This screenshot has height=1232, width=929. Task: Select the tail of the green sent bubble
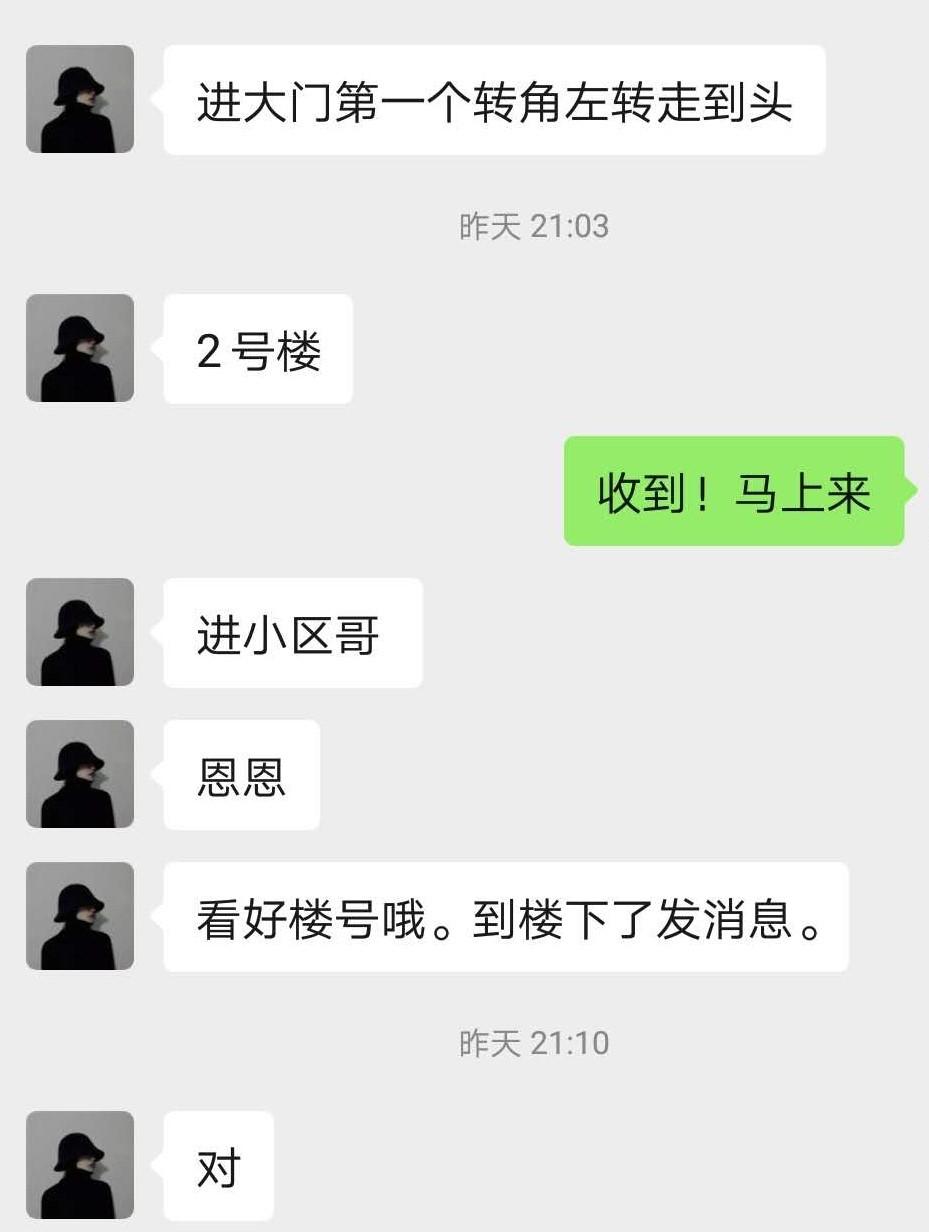click(x=908, y=485)
